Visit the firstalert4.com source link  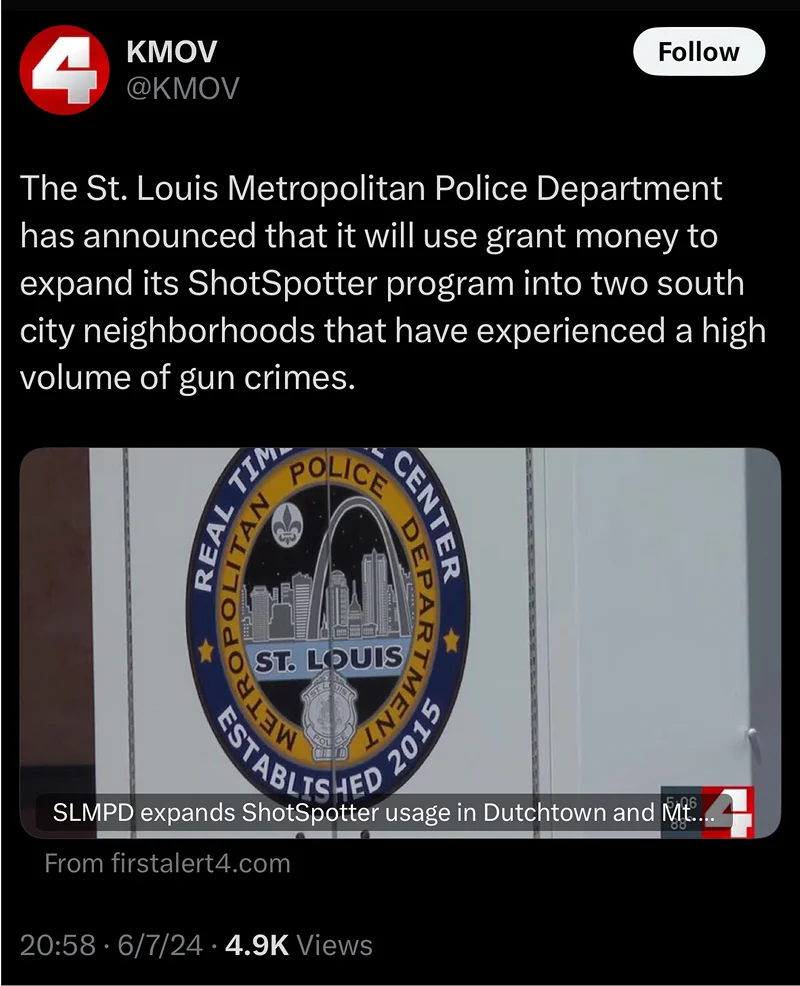tap(167, 863)
